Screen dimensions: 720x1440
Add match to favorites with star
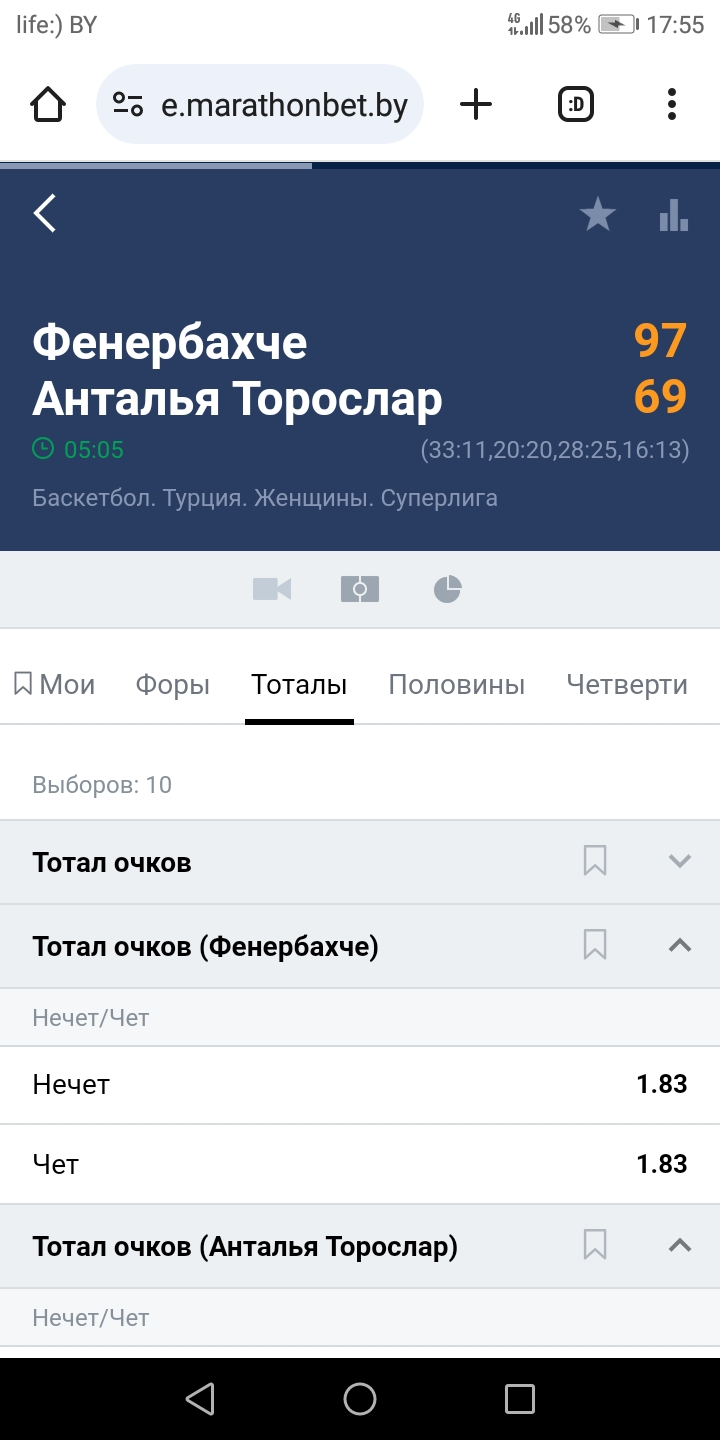pos(598,214)
